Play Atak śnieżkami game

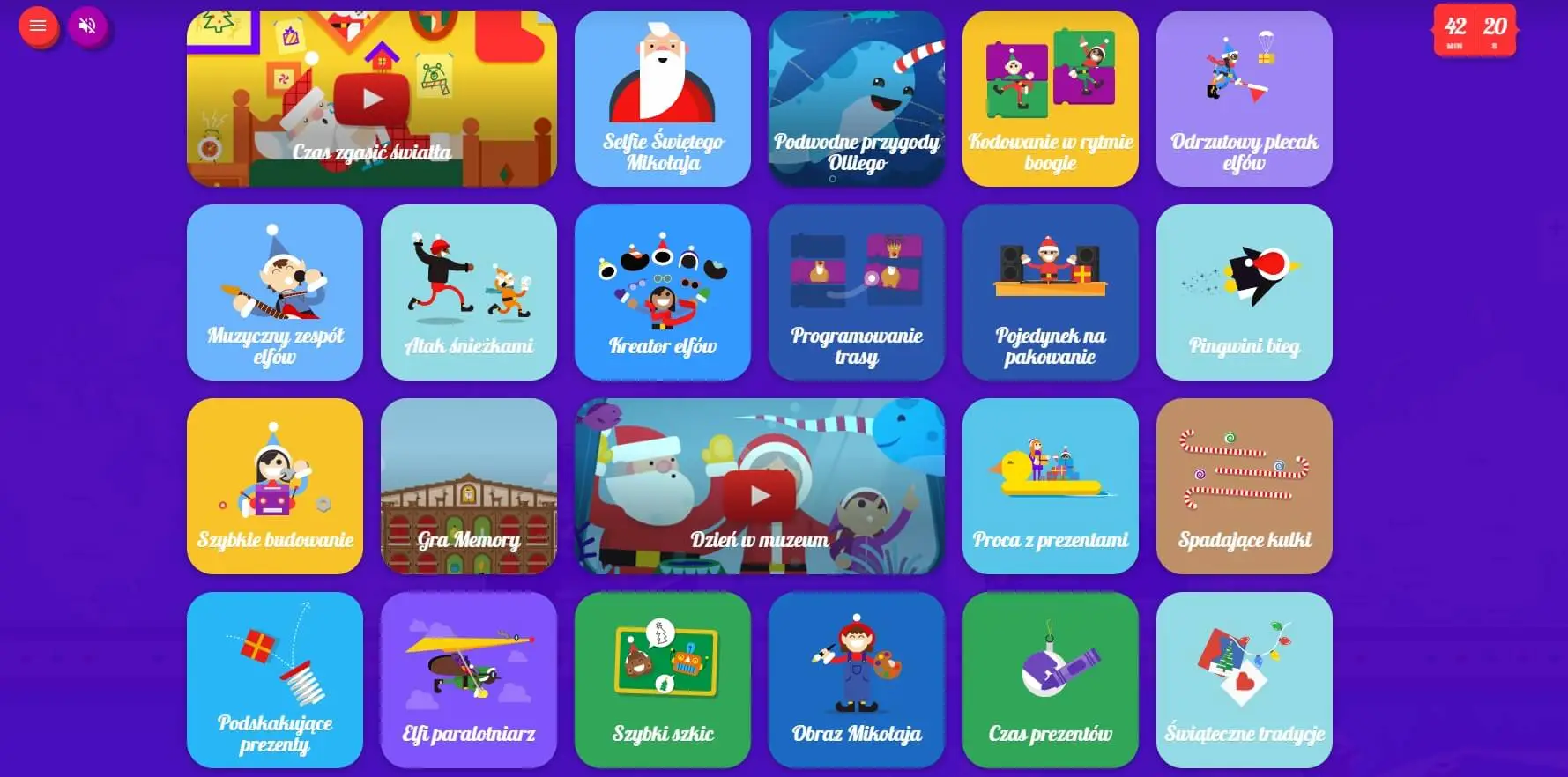(468, 292)
